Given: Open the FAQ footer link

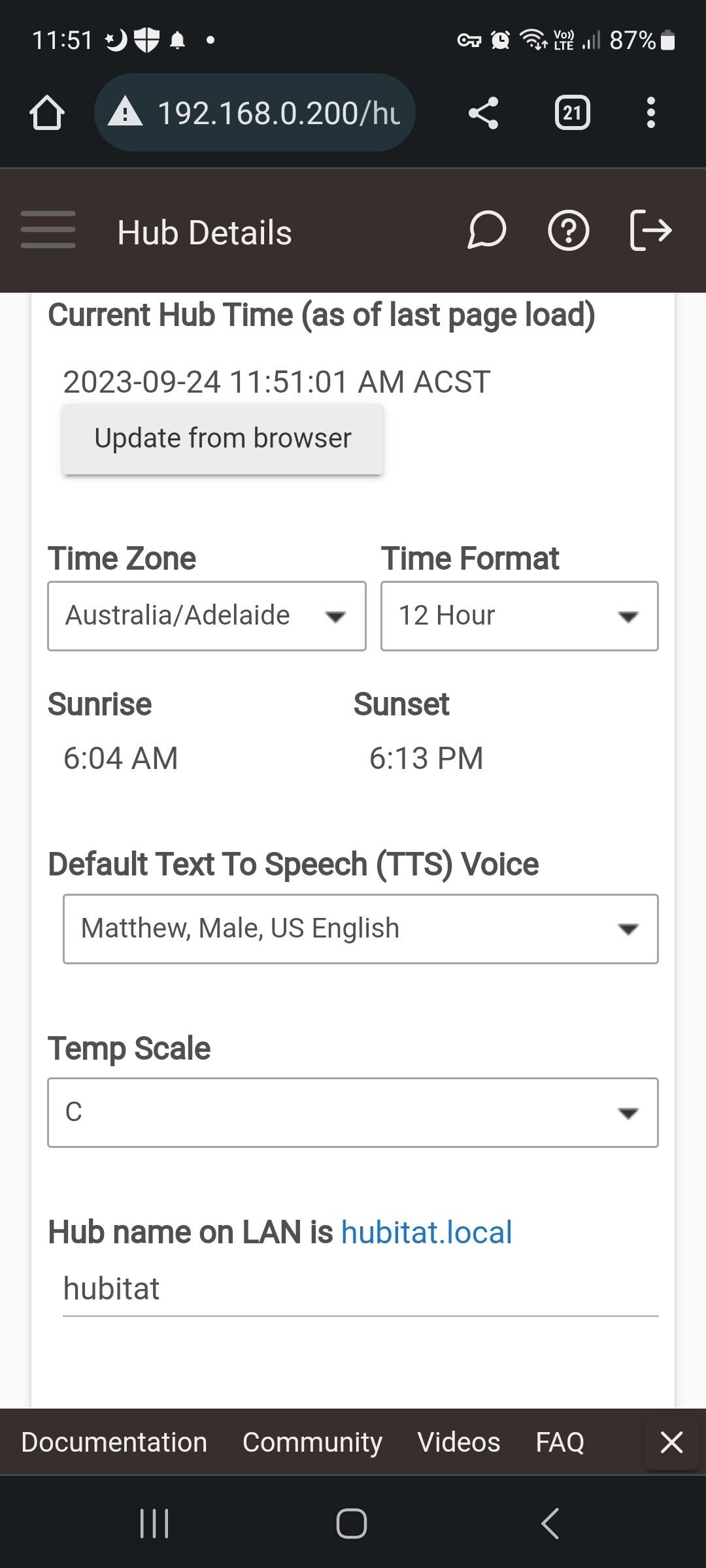Looking at the screenshot, I should 560,1442.
